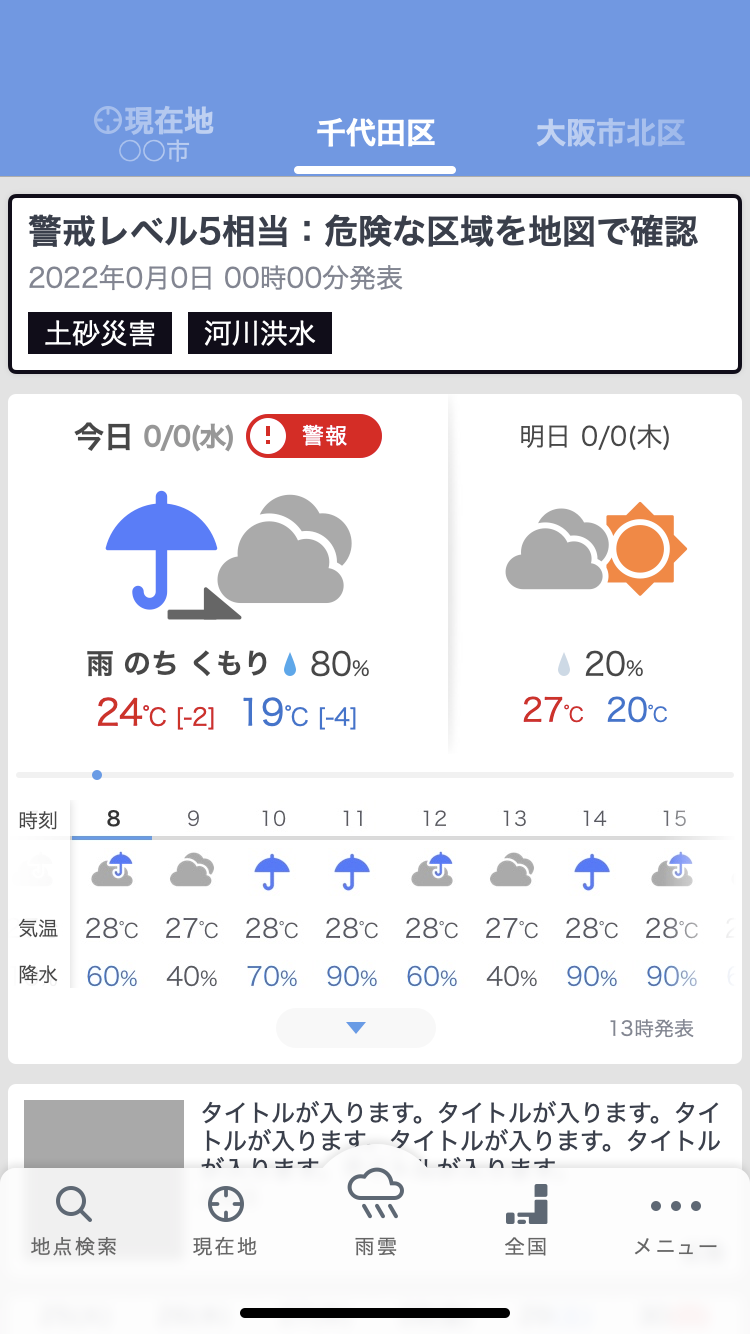750x1334 pixels.
Task: Tap the 土砂災害 hazard tag
Action: tap(100, 333)
